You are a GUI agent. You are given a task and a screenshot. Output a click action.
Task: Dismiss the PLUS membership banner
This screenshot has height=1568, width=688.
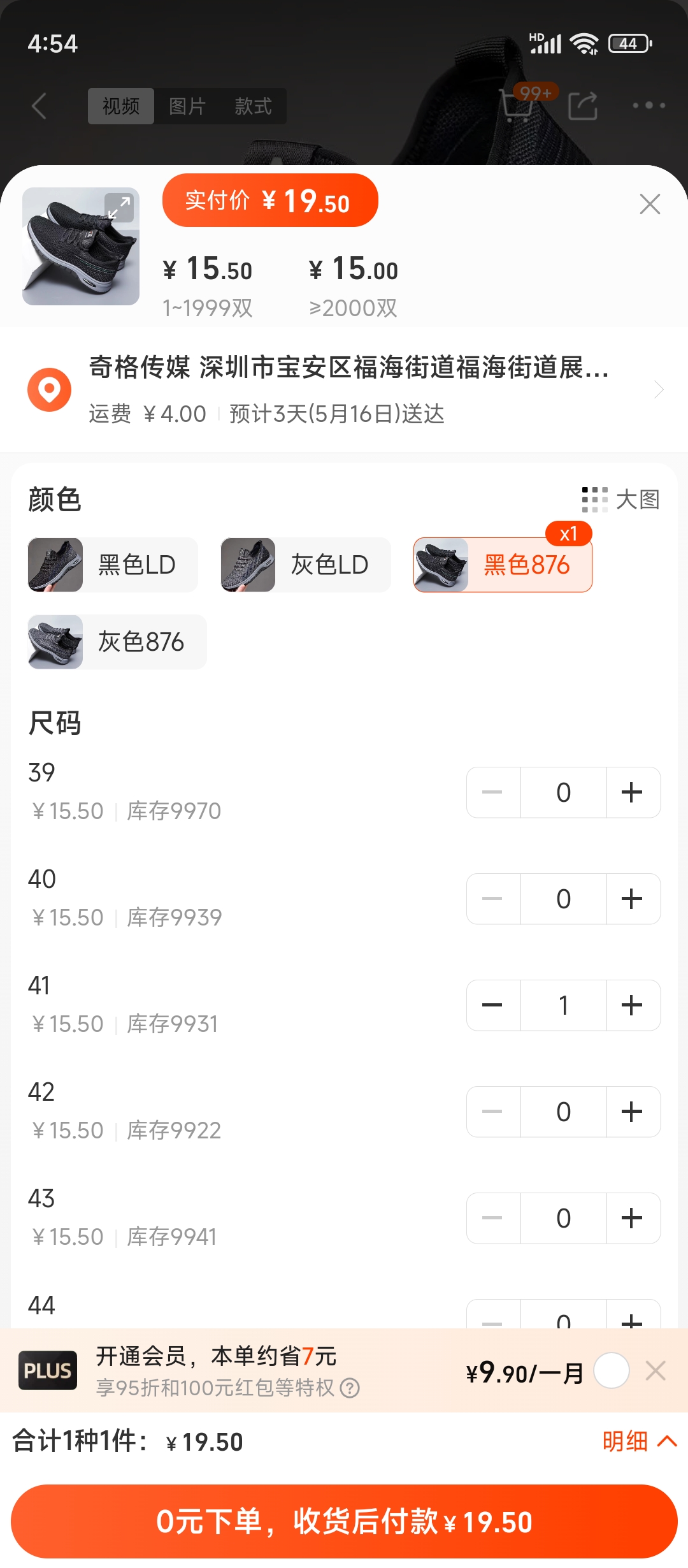656,1370
